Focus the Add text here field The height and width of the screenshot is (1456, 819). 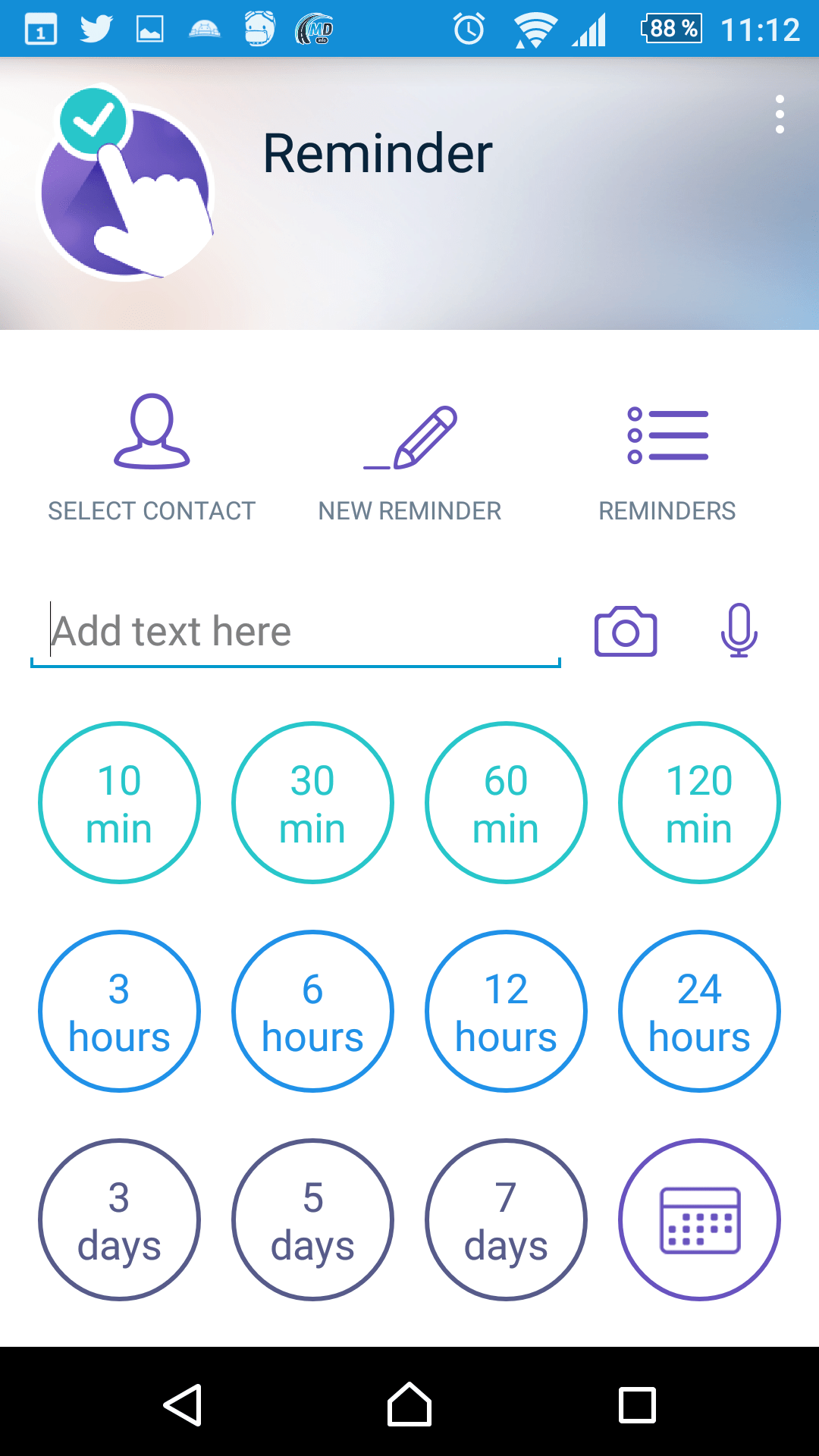tap(296, 632)
